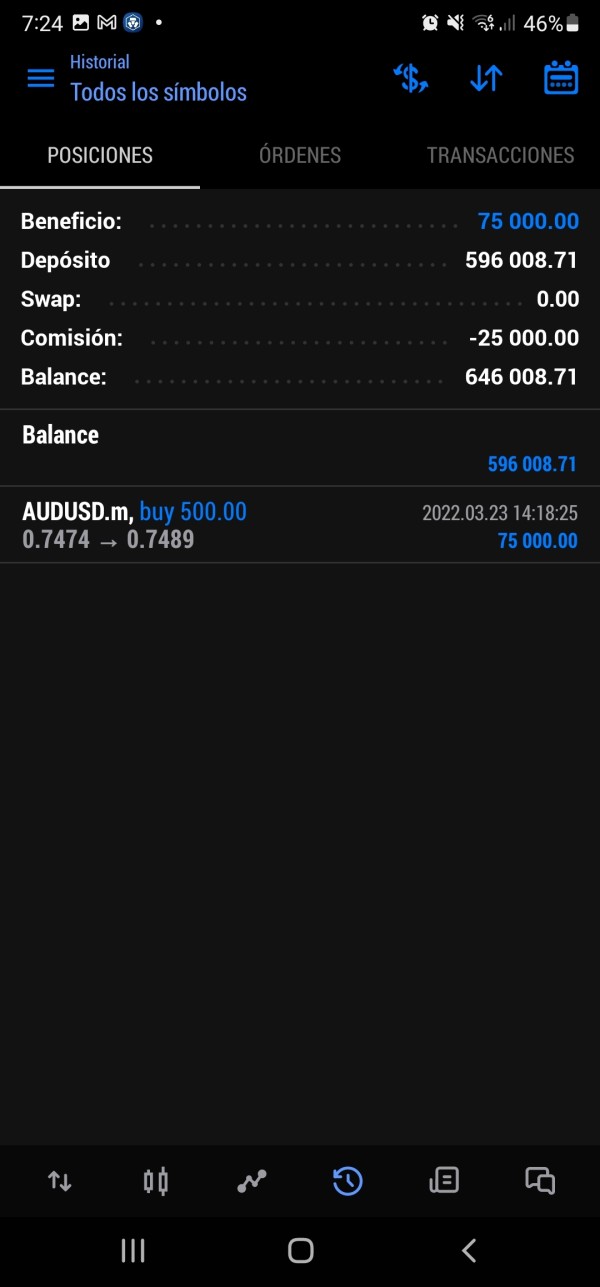
Task: Switch to the Órdenes tab
Action: click(300, 155)
